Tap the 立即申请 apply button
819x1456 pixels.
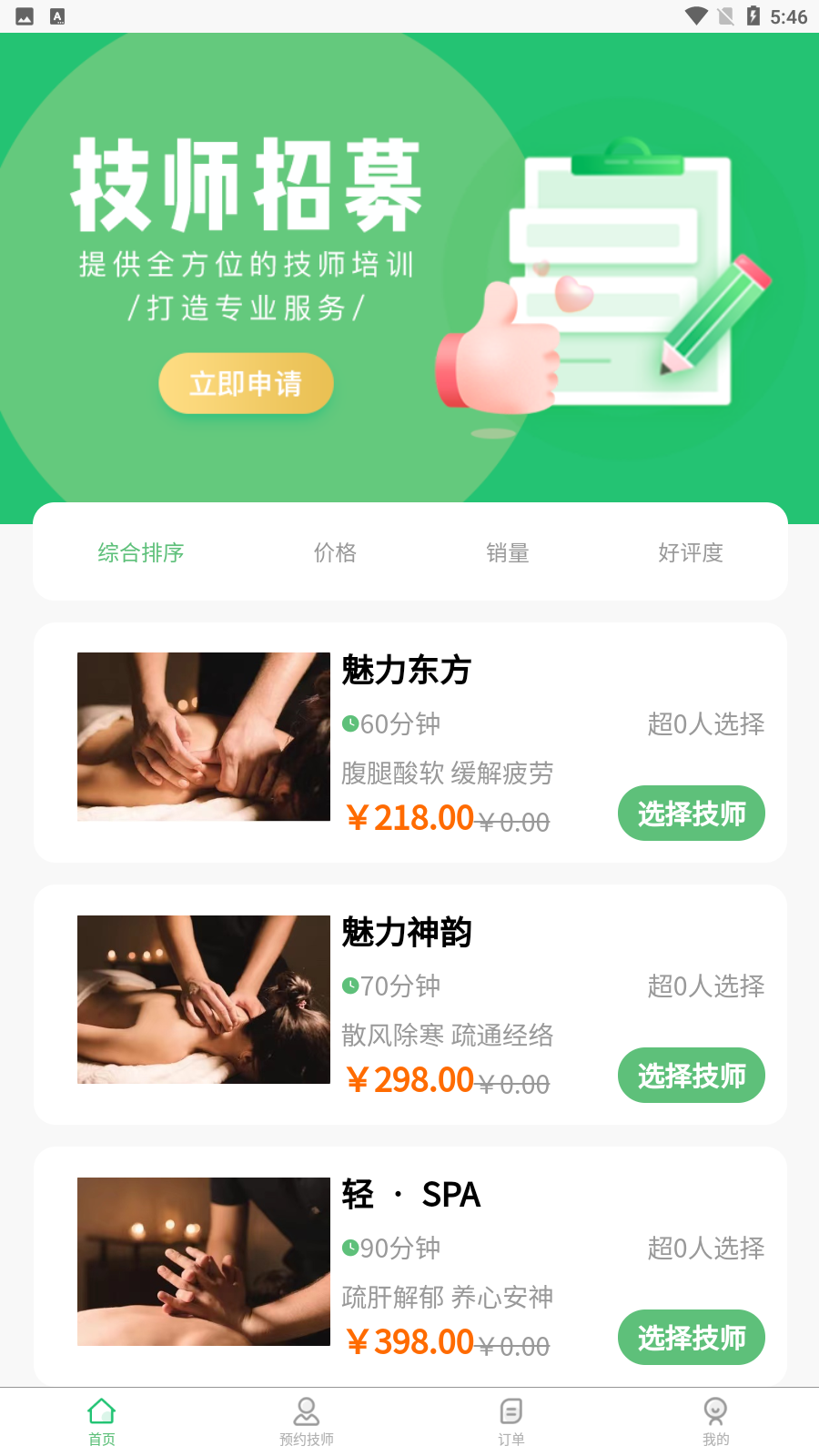(246, 383)
